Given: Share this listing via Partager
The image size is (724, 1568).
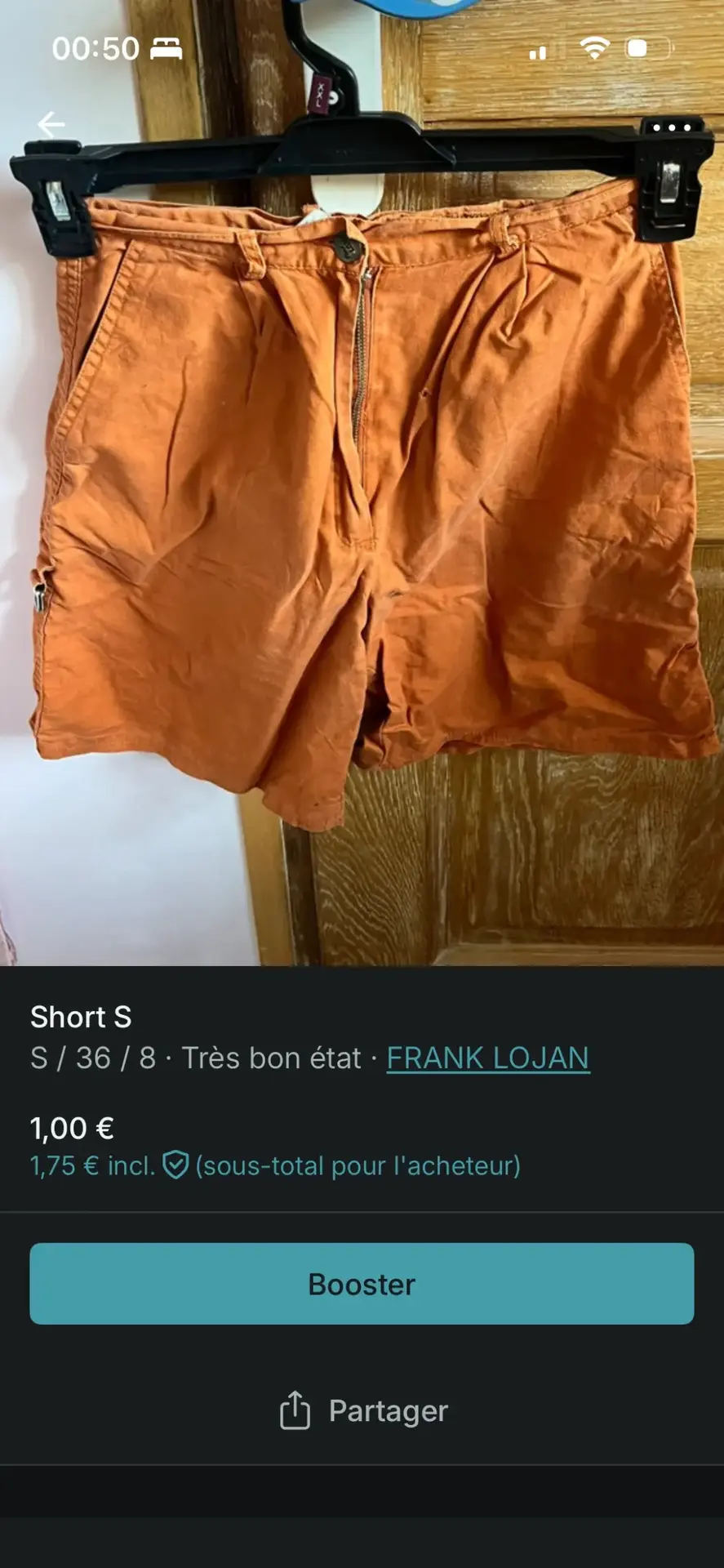Looking at the screenshot, I should 363,1410.
